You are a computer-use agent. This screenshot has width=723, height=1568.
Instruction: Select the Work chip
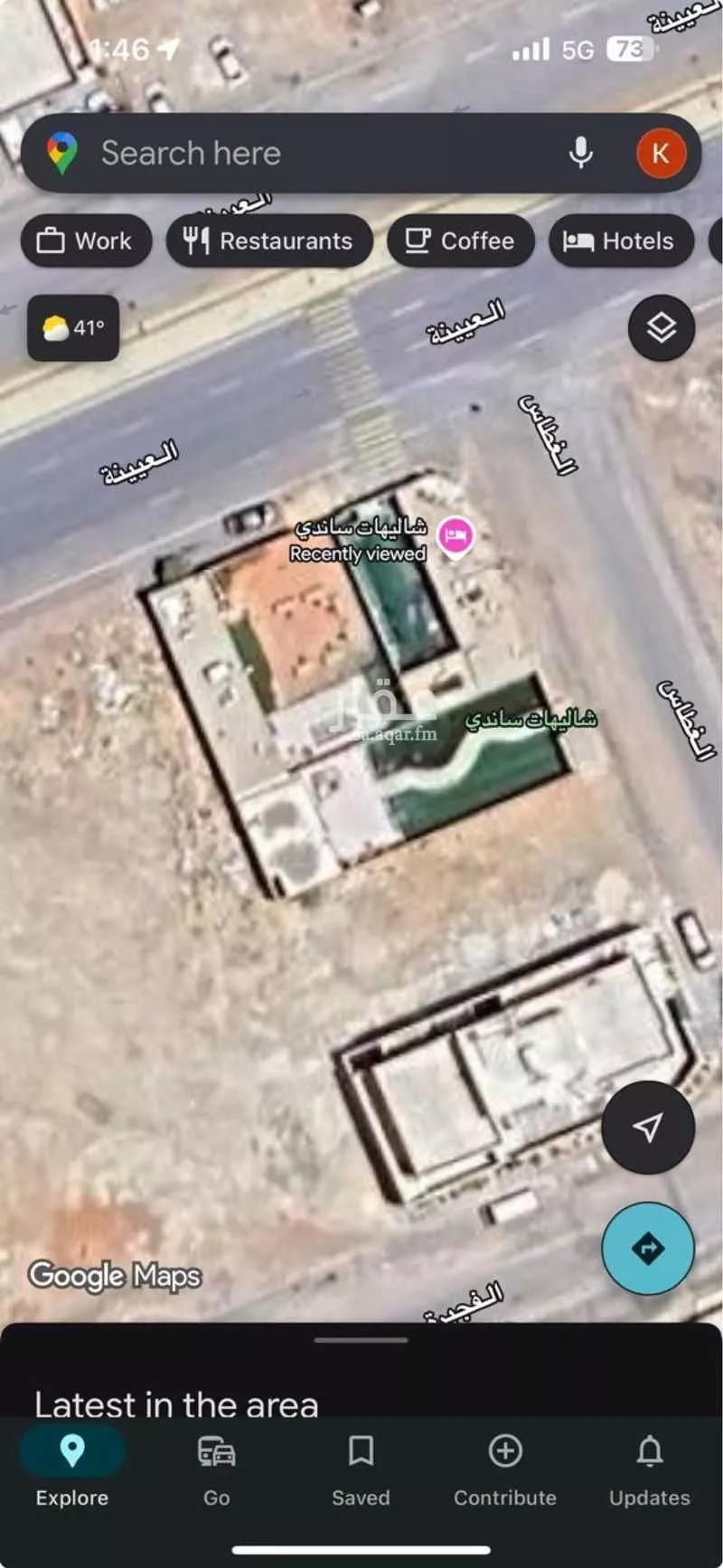point(85,241)
